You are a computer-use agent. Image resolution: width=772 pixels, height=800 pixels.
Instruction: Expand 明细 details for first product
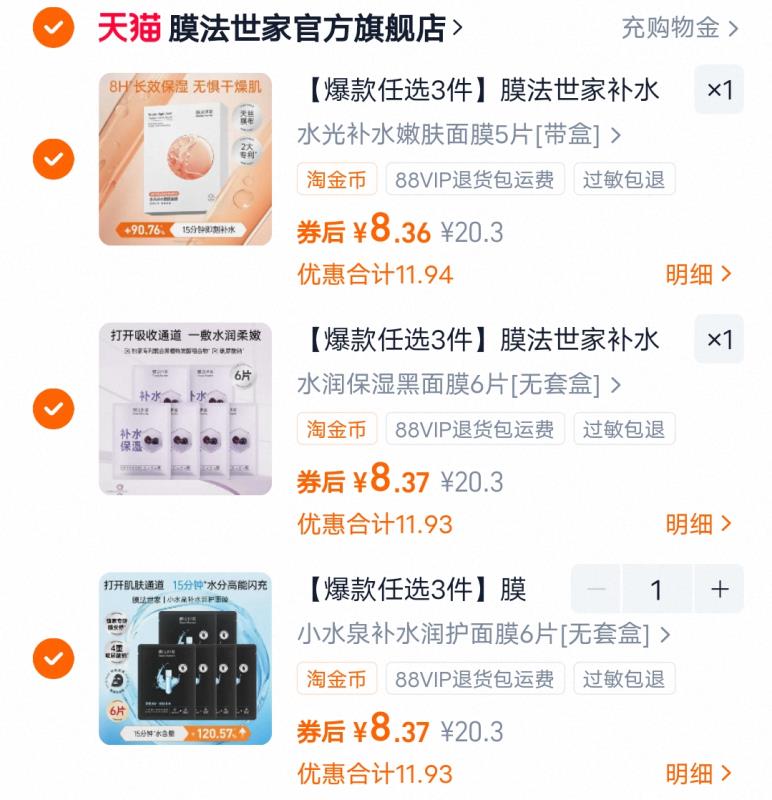tap(698, 274)
